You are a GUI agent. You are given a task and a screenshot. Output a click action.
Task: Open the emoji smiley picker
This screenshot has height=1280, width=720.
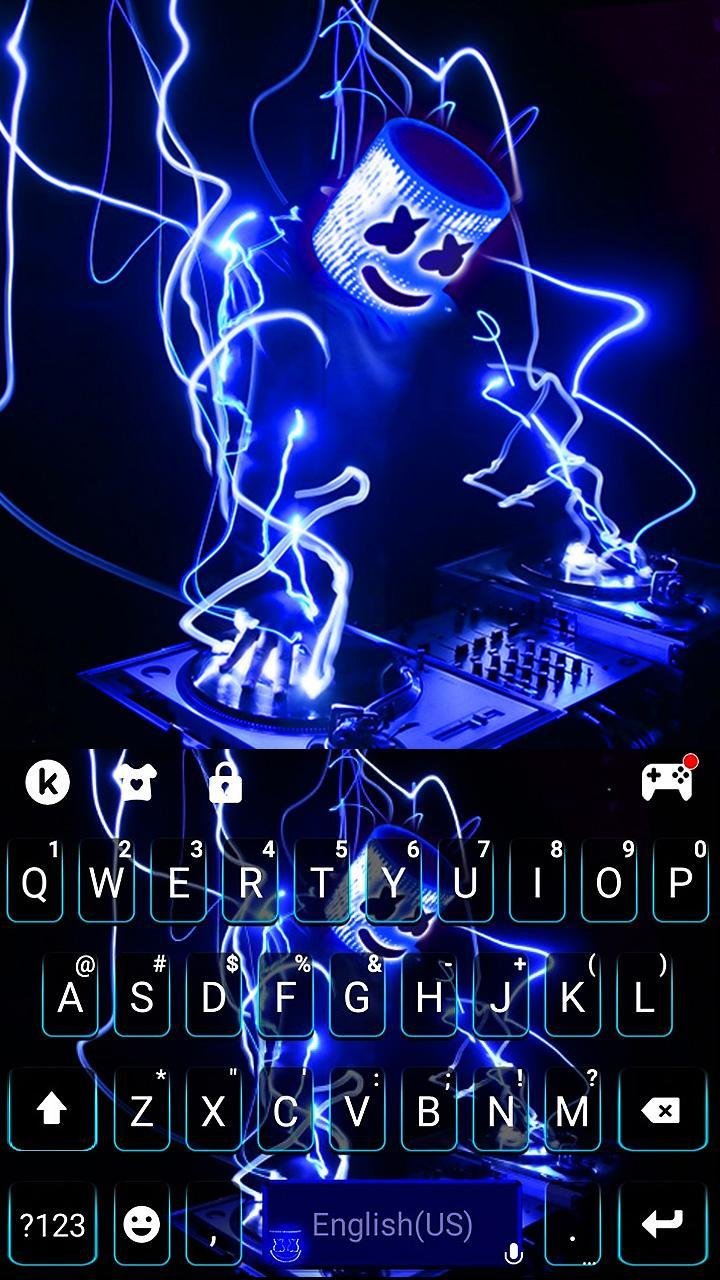pos(142,1224)
